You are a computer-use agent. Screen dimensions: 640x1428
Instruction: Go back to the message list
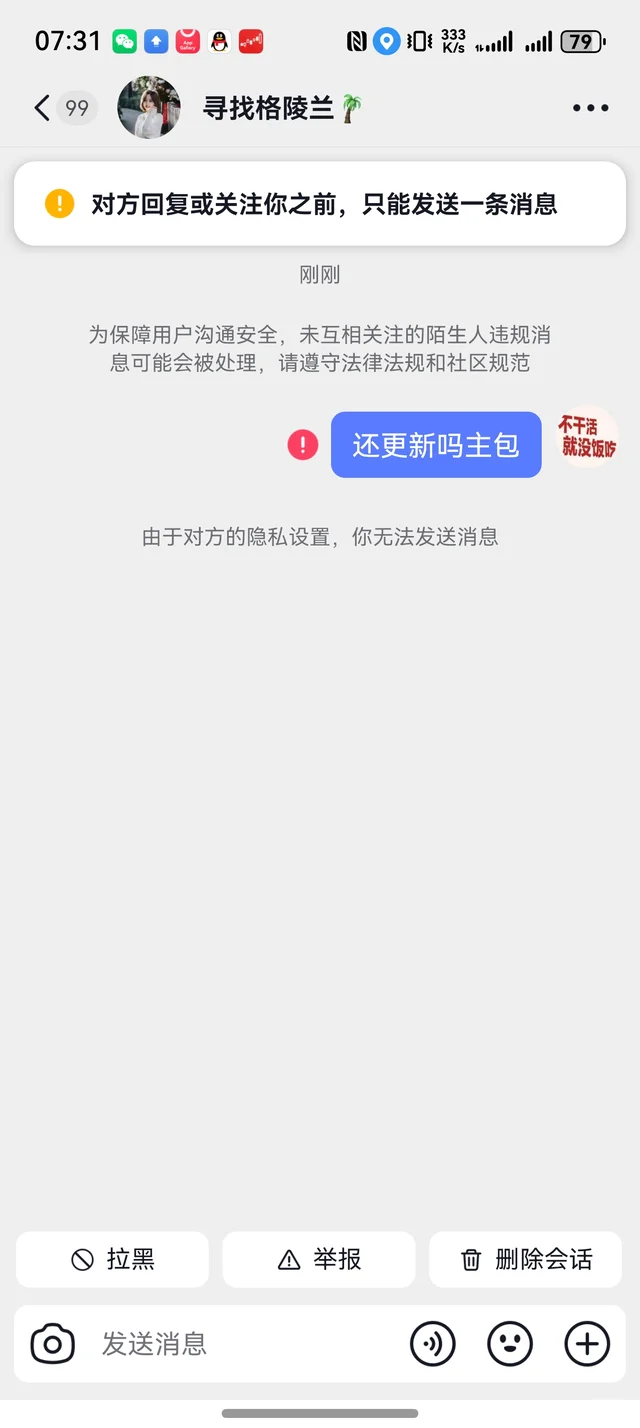click(x=43, y=108)
